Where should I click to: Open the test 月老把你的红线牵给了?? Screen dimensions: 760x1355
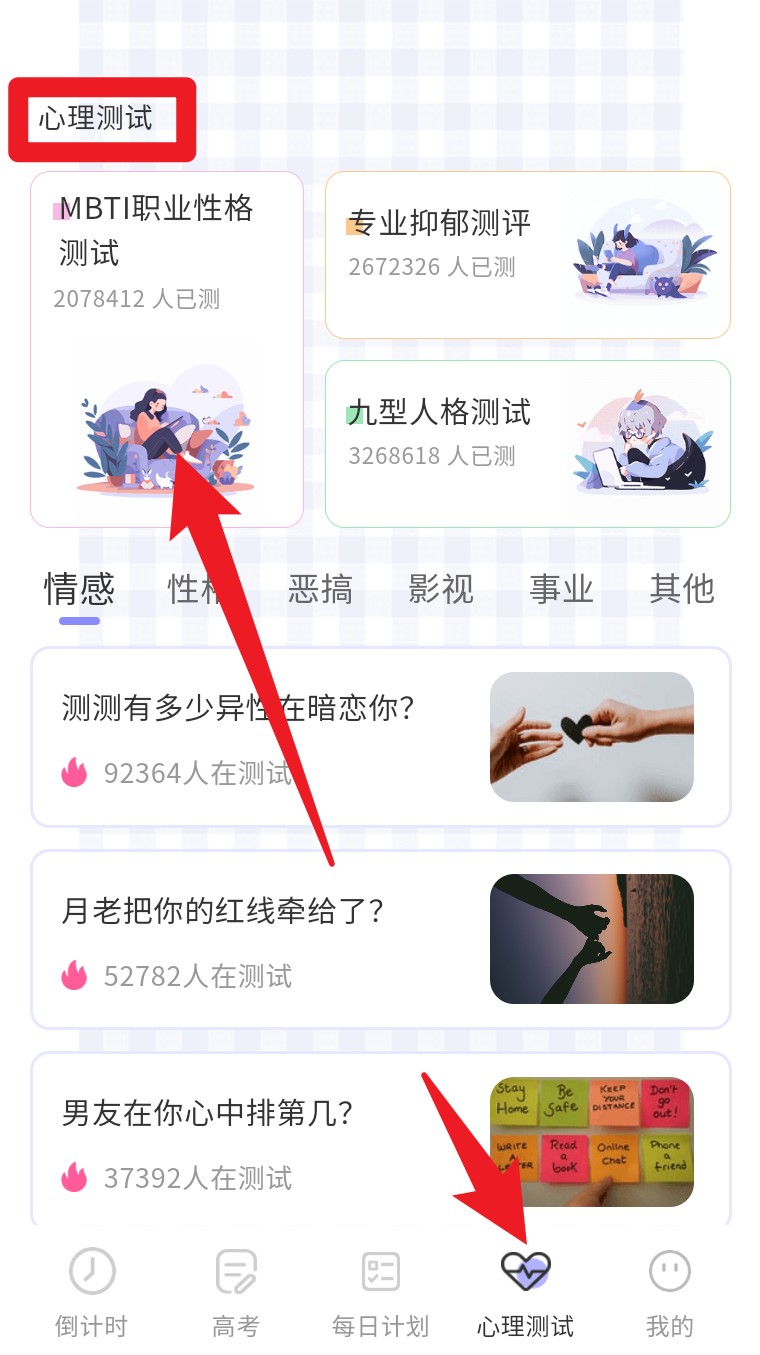click(x=380, y=939)
